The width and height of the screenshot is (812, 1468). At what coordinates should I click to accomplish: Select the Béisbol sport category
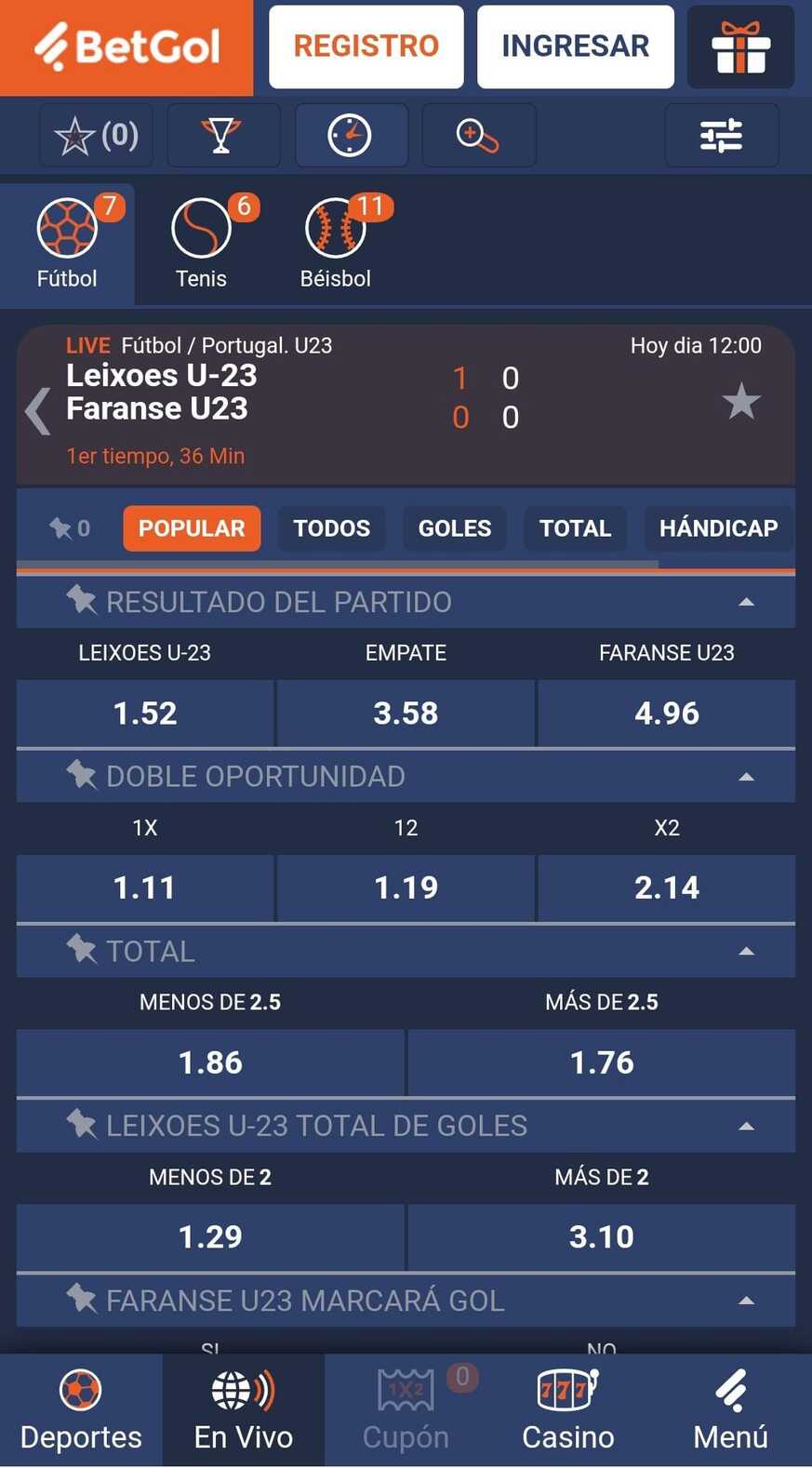click(x=336, y=244)
